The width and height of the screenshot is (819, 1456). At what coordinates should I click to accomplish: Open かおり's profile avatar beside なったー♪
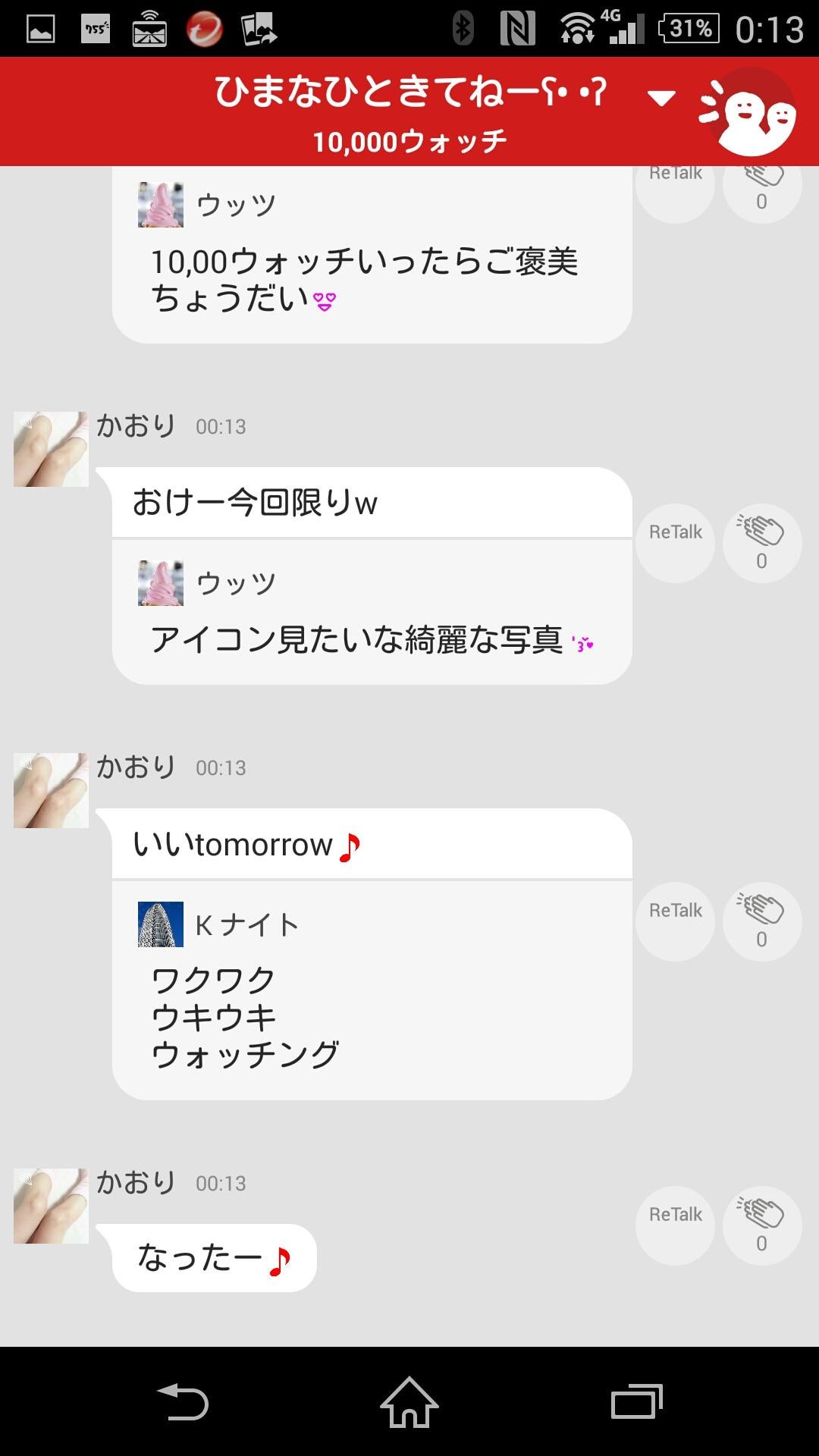49,1206
